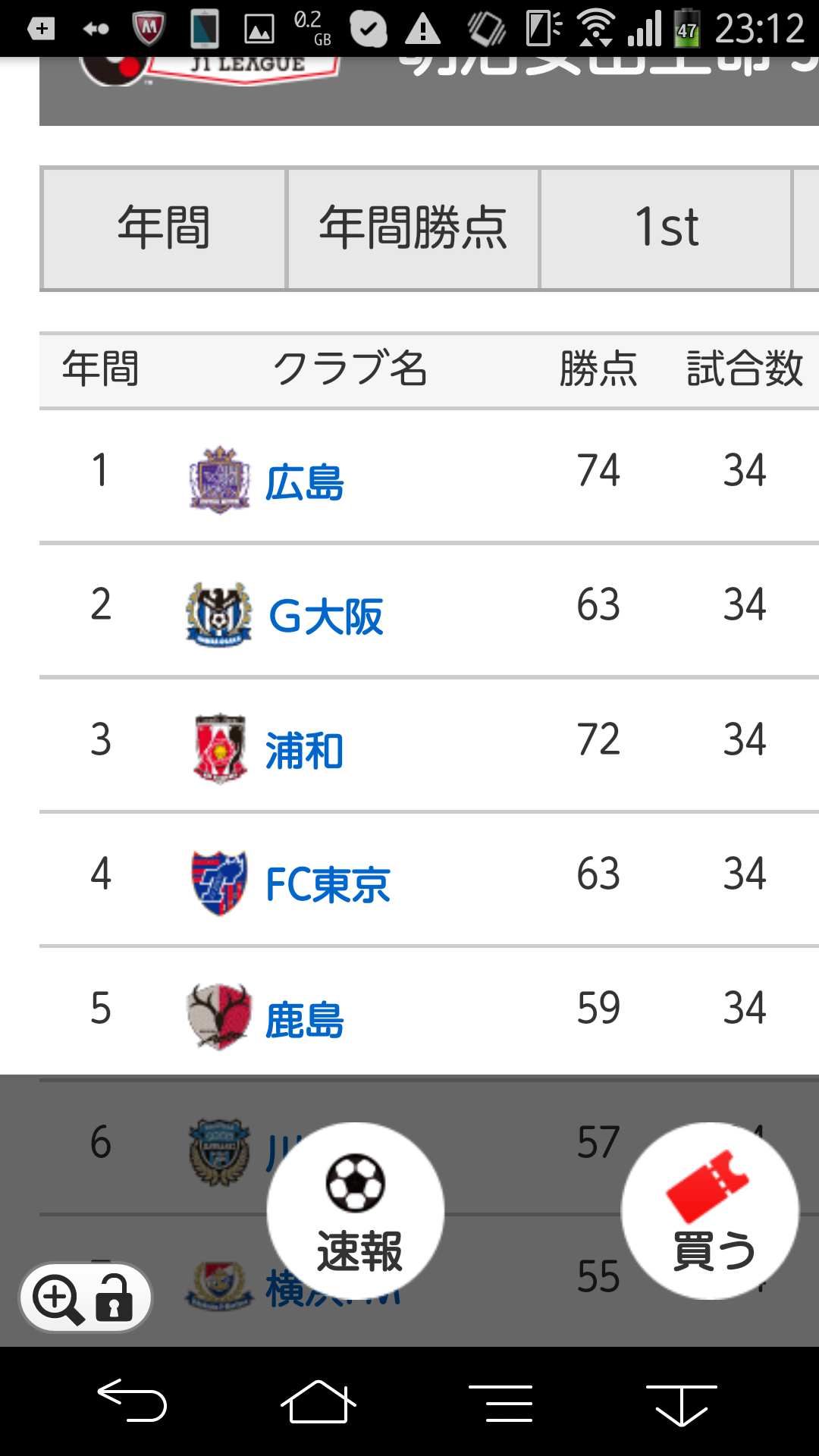Viewport: 819px width, 1456px height.
Task: Switch to the 年間 tab
Action: click(x=163, y=227)
